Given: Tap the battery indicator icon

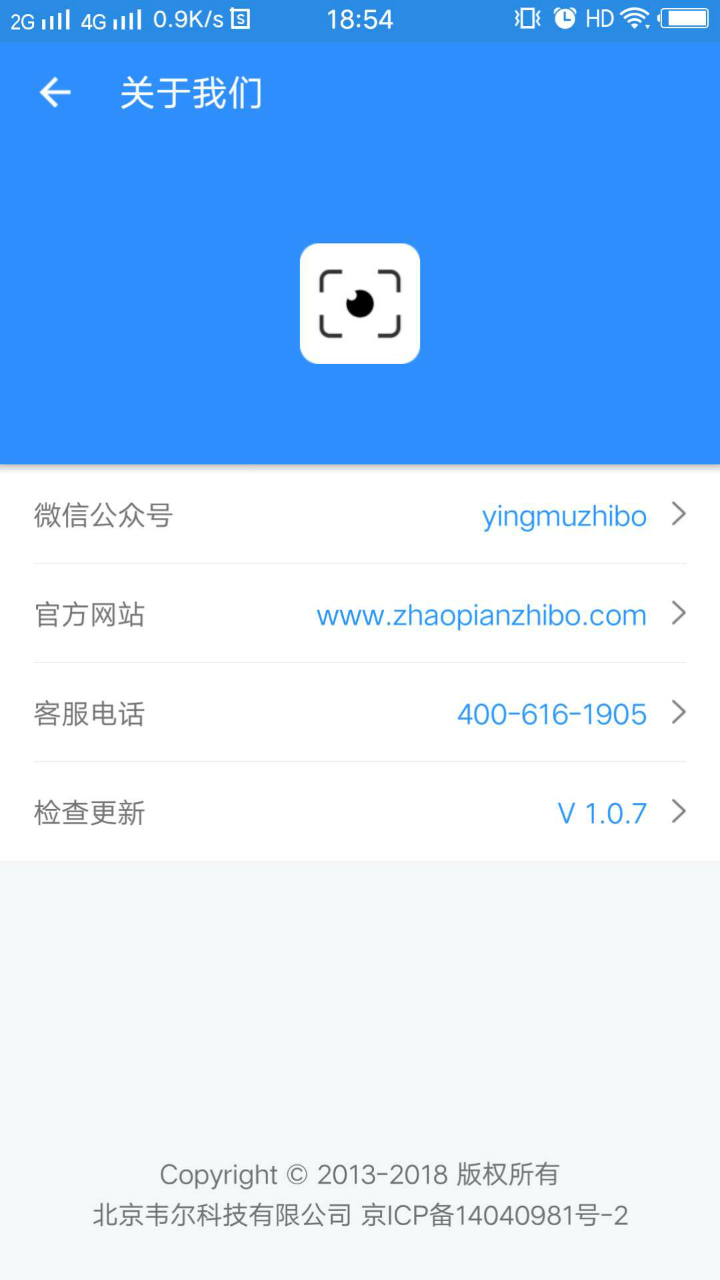Looking at the screenshot, I should point(685,17).
